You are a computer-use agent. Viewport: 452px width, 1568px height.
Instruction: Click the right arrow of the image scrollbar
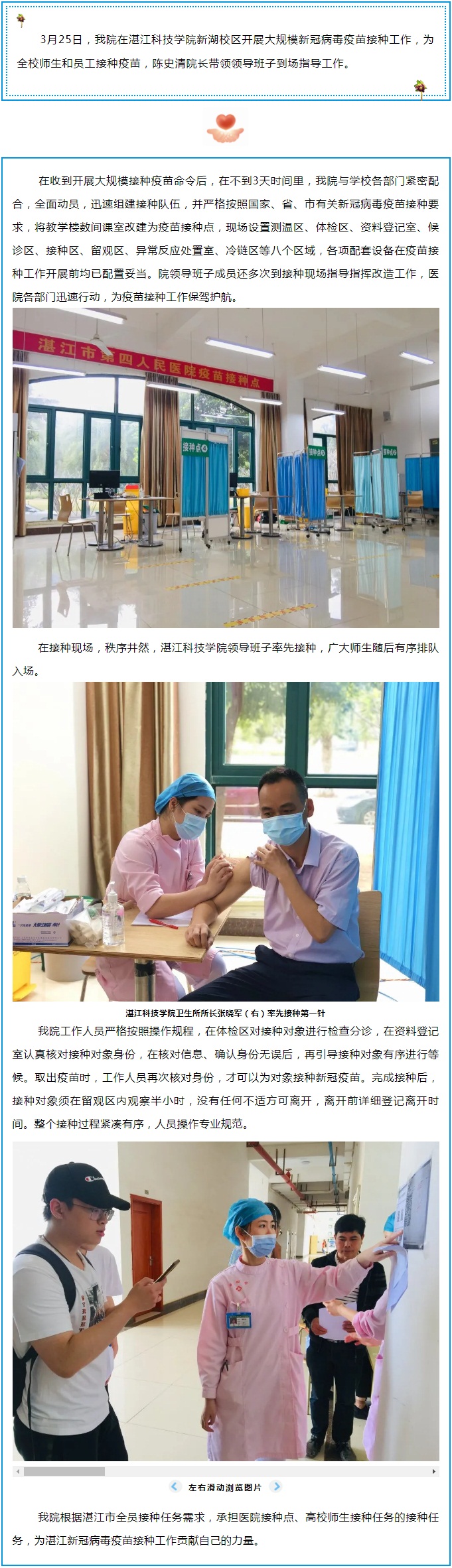[x=435, y=1471]
